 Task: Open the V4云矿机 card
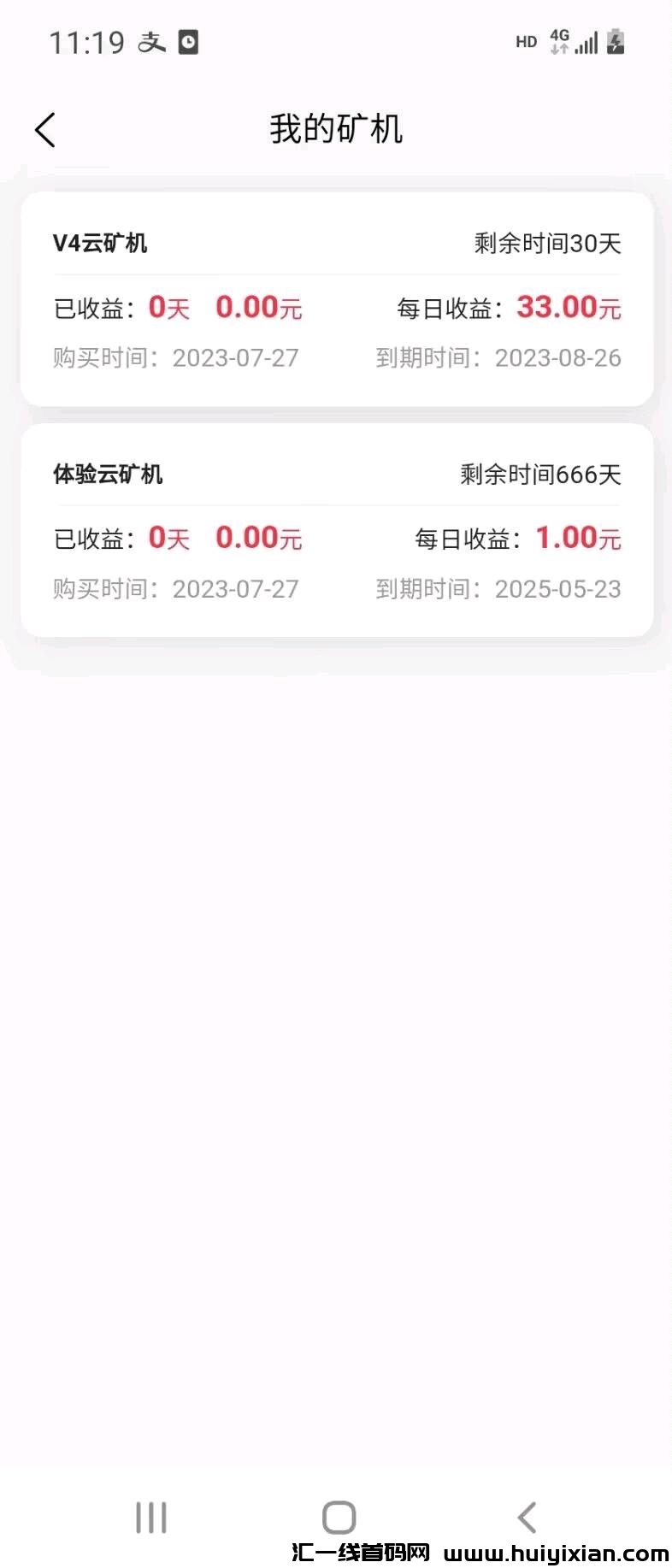336,298
